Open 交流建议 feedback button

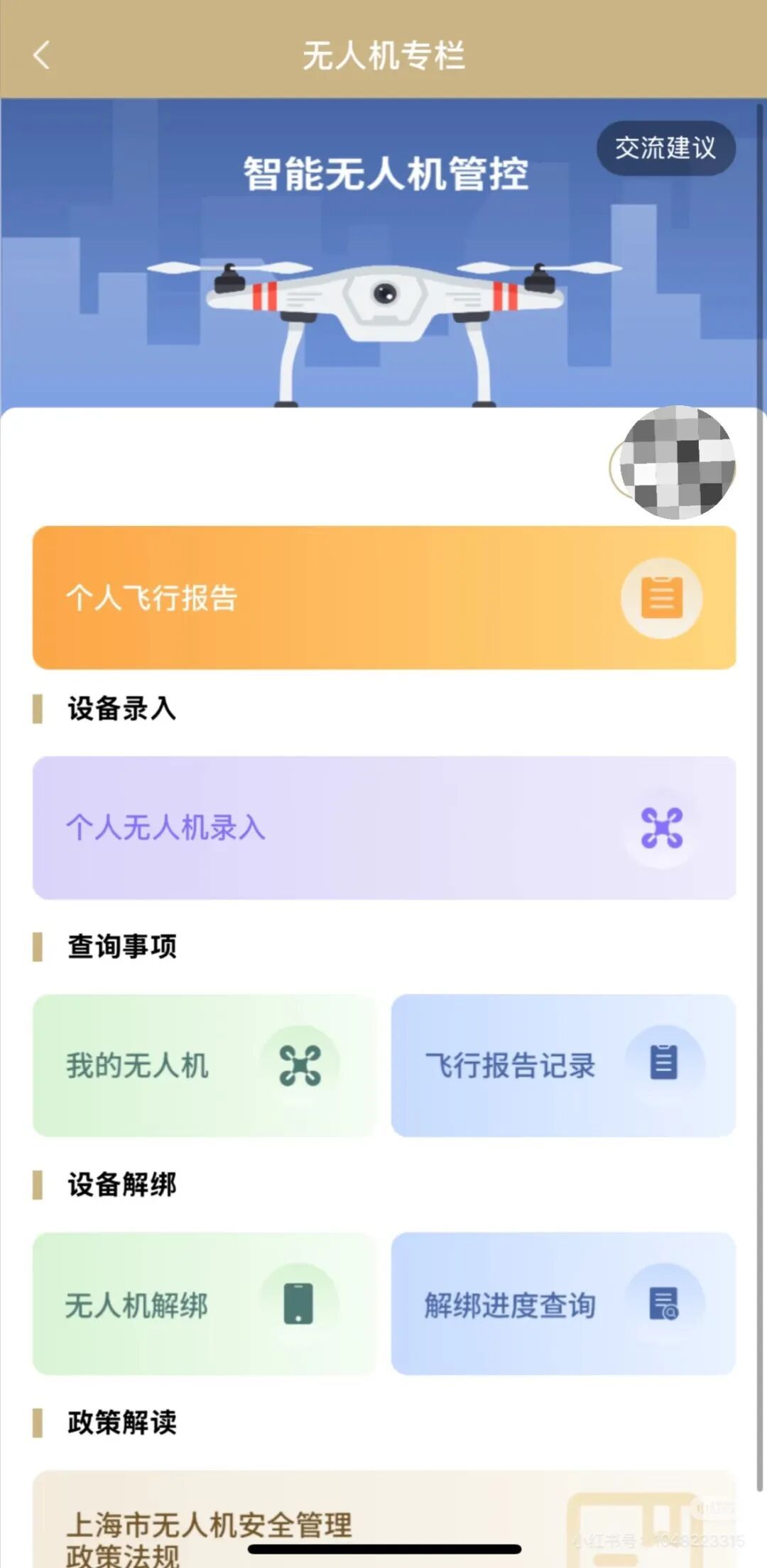(x=665, y=148)
